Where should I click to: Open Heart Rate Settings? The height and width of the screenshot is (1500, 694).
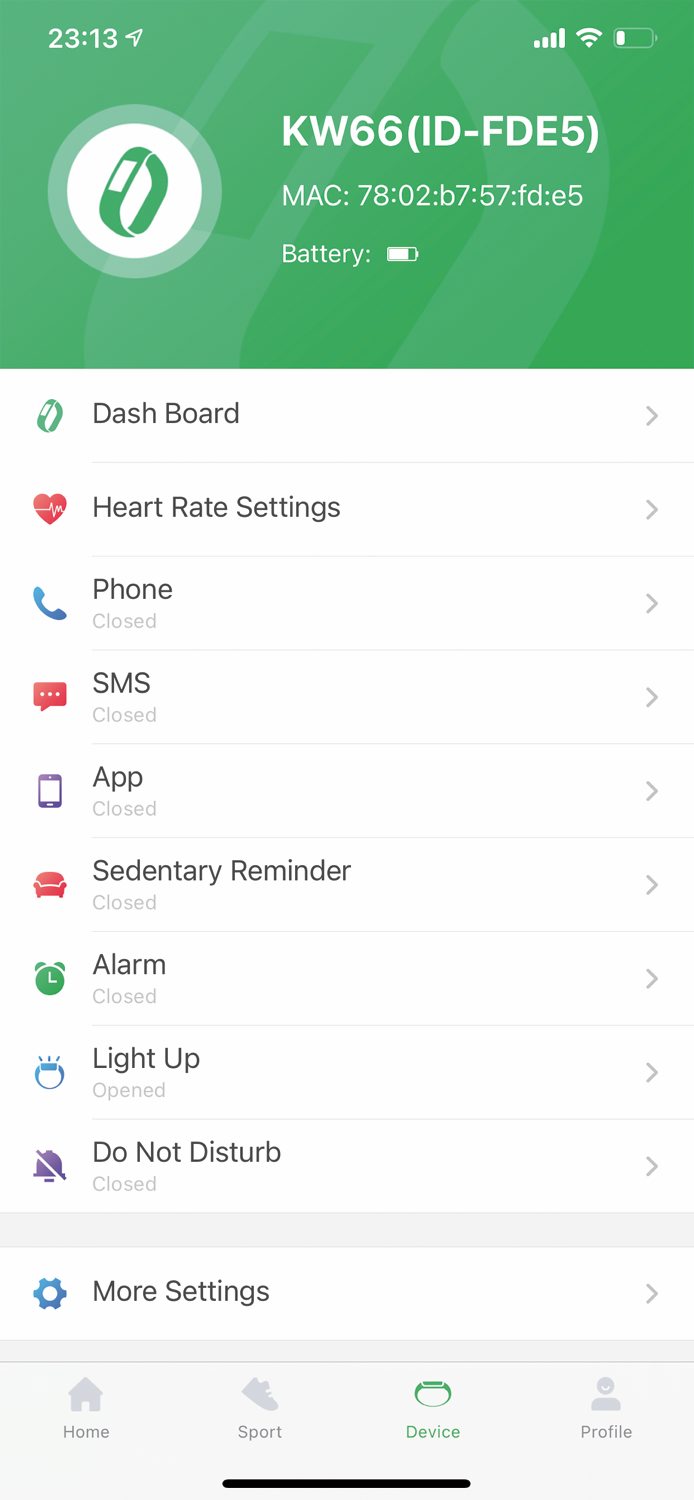tap(347, 509)
